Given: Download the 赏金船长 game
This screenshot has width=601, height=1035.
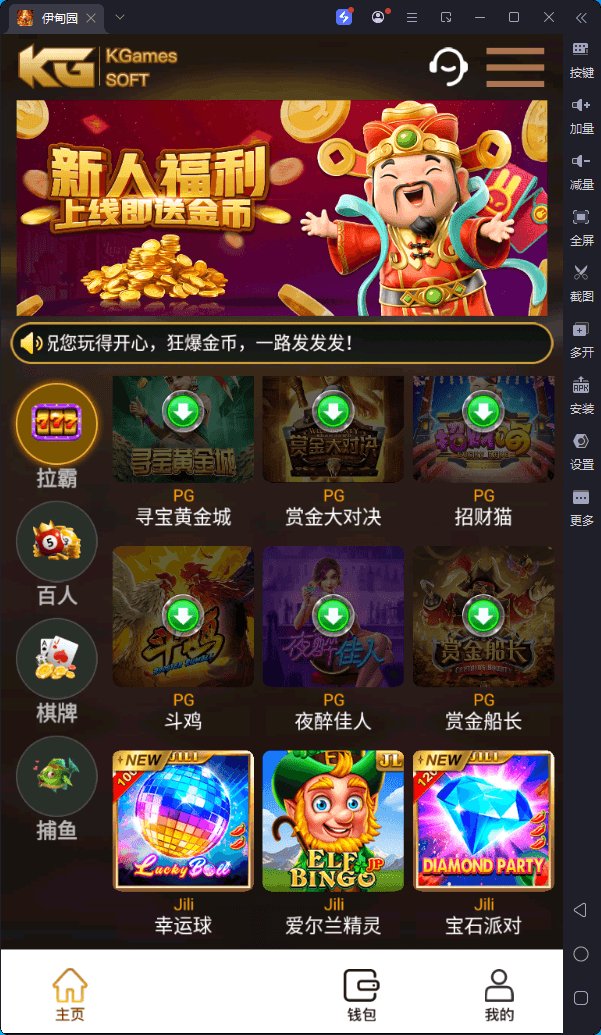Looking at the screenshot, I should point(483,614).
